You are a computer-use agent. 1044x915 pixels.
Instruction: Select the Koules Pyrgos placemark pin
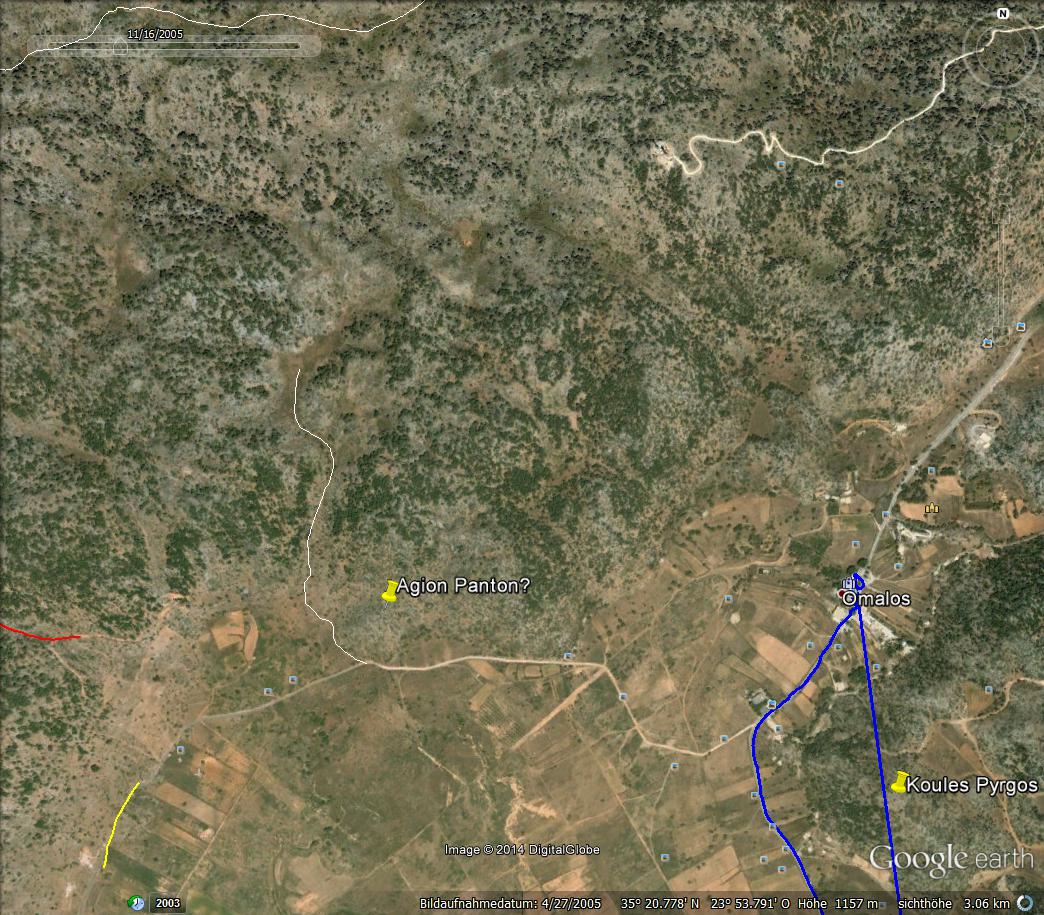[x=900, y=783]
